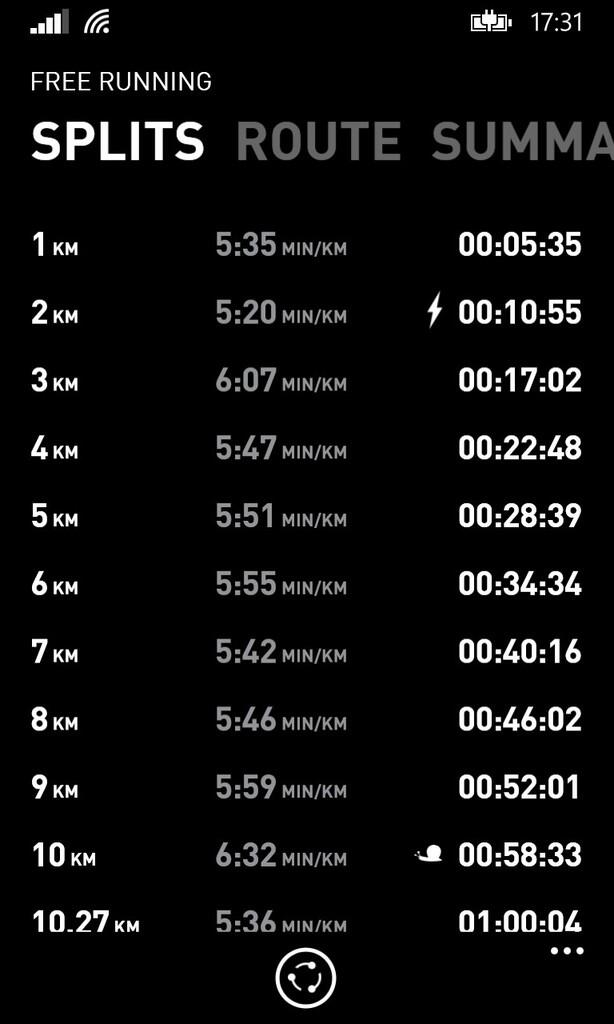The width and height of the screenshot is (614, 1024).
Task: Switch to the SUMMARY tab
Action: (x=522, y=141)
